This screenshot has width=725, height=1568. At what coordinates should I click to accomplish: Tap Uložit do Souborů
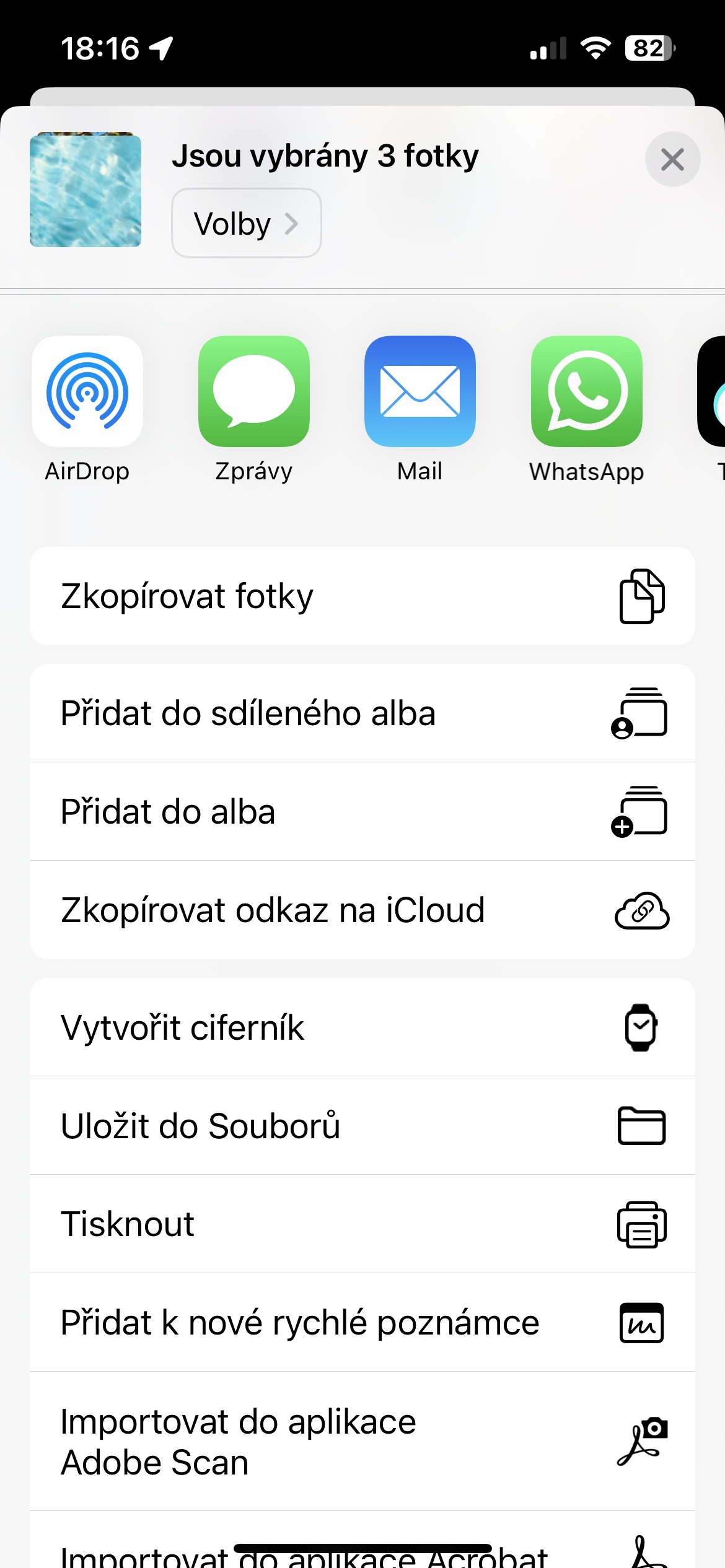click(x=362, y=1126)
